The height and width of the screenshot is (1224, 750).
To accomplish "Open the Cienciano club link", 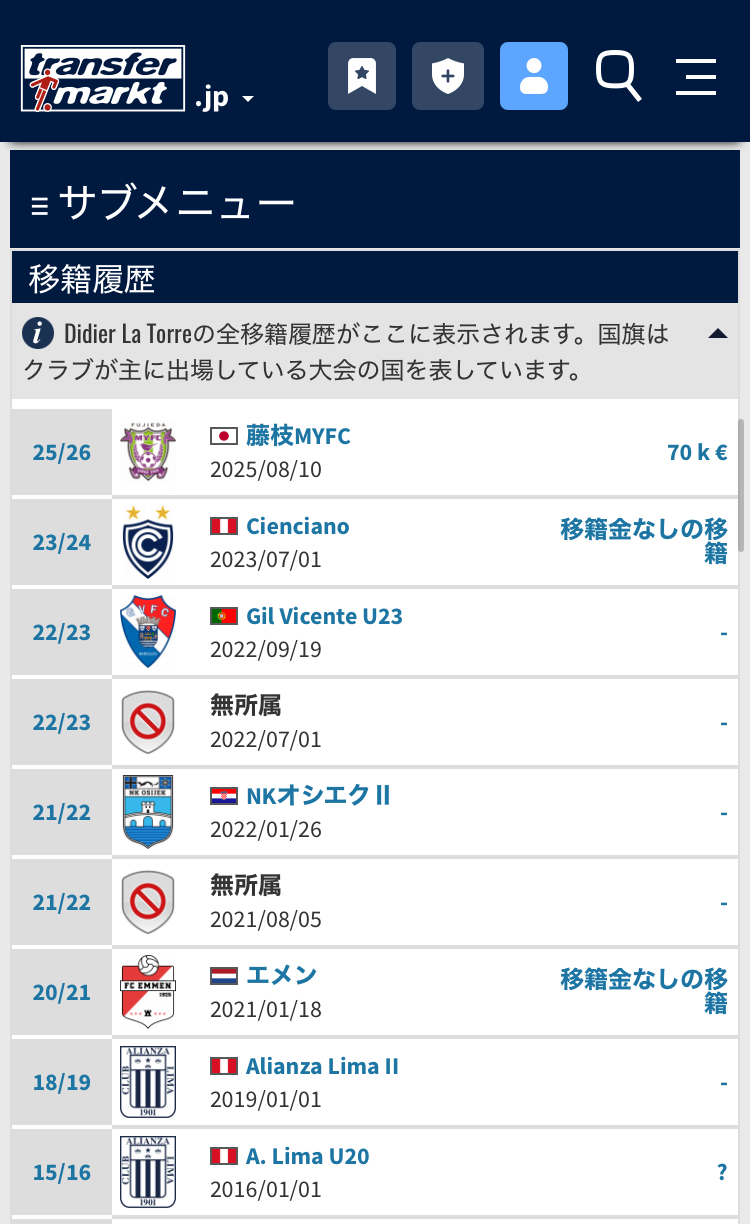I will 297,526.
